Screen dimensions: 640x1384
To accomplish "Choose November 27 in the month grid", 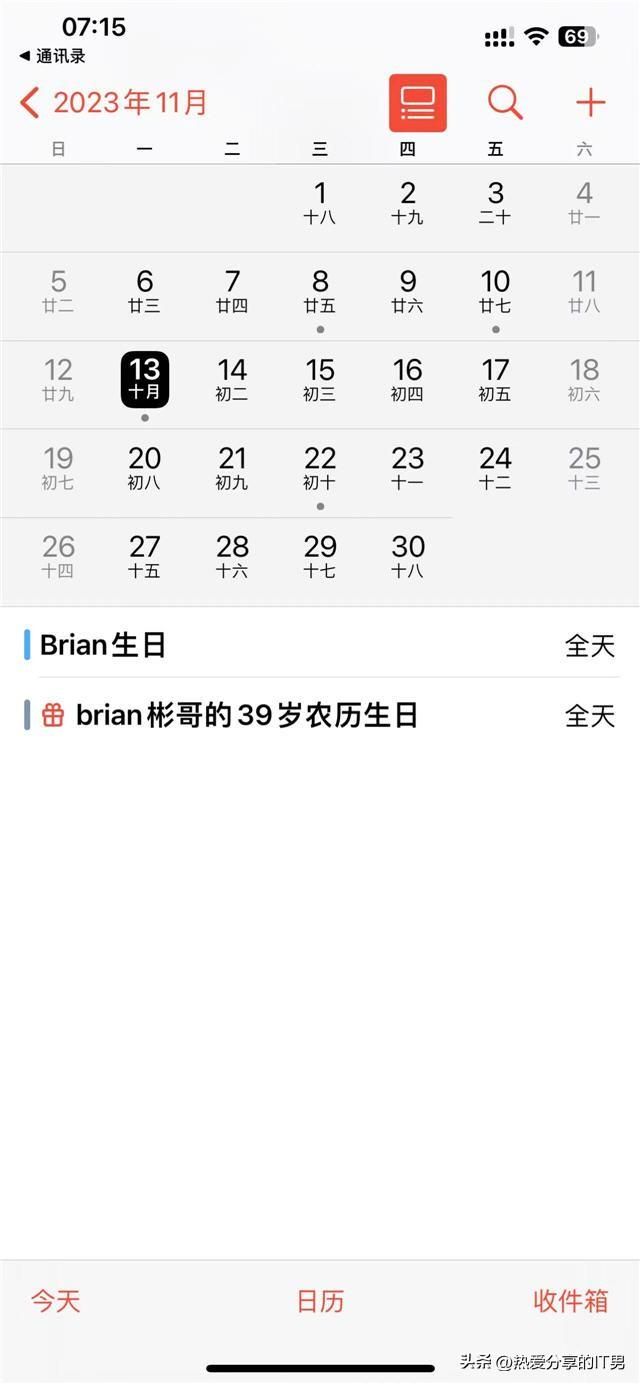I will (145, 557).
